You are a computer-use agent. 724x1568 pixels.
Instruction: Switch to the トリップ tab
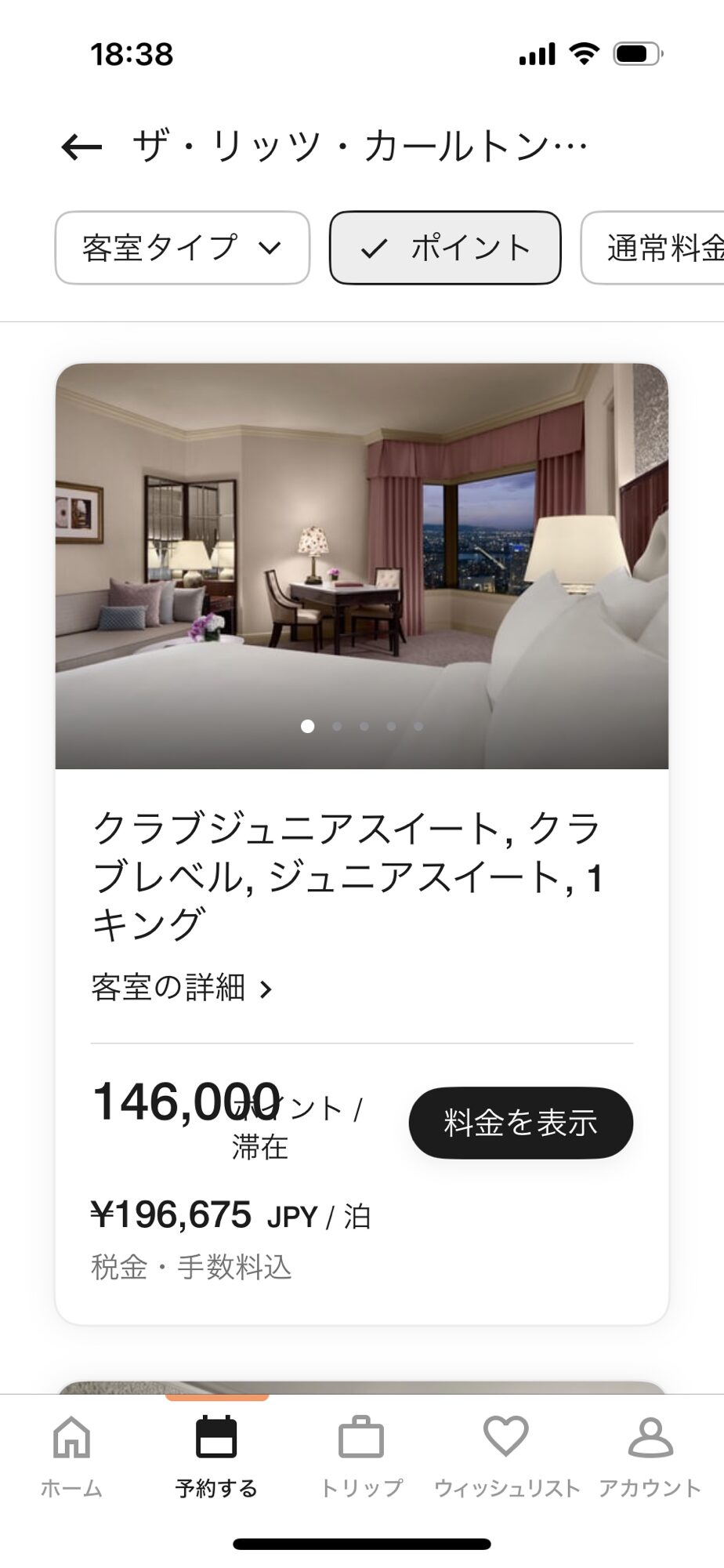(361, 1457)
